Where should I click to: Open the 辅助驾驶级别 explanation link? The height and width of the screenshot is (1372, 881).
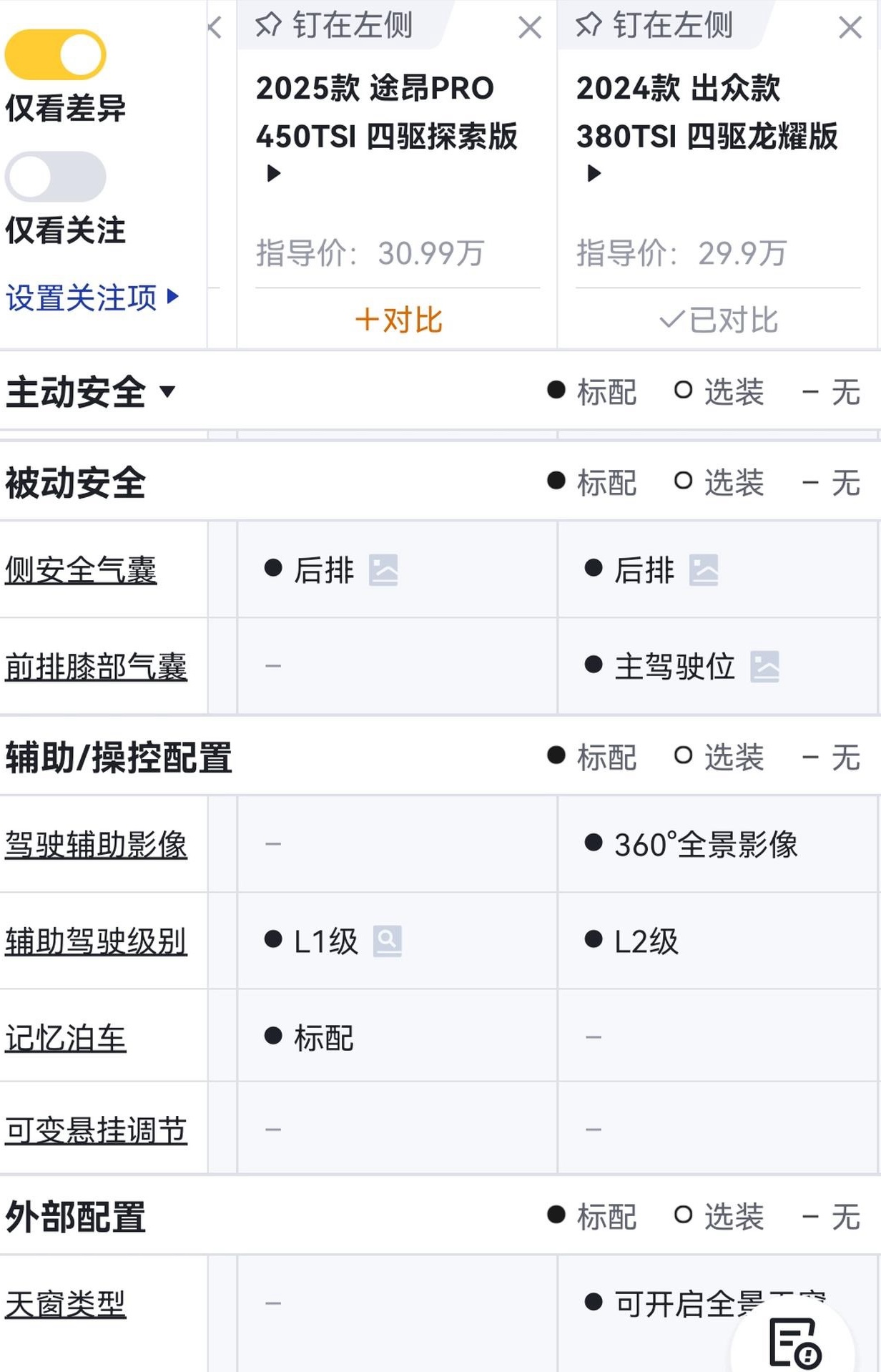pyautogui.click(x=97, y=942)
